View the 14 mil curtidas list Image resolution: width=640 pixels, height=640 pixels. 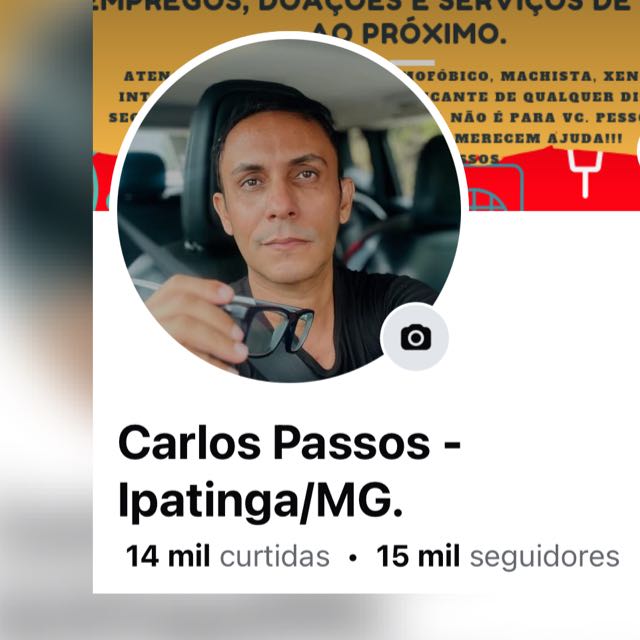[x=228, y=557]
